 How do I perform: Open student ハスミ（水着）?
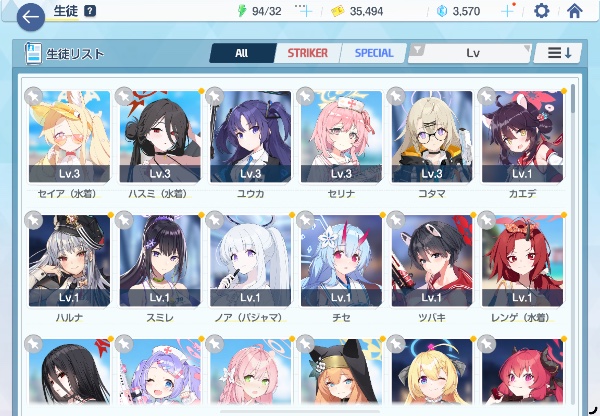pyautogui.click(x=160, y=138)
